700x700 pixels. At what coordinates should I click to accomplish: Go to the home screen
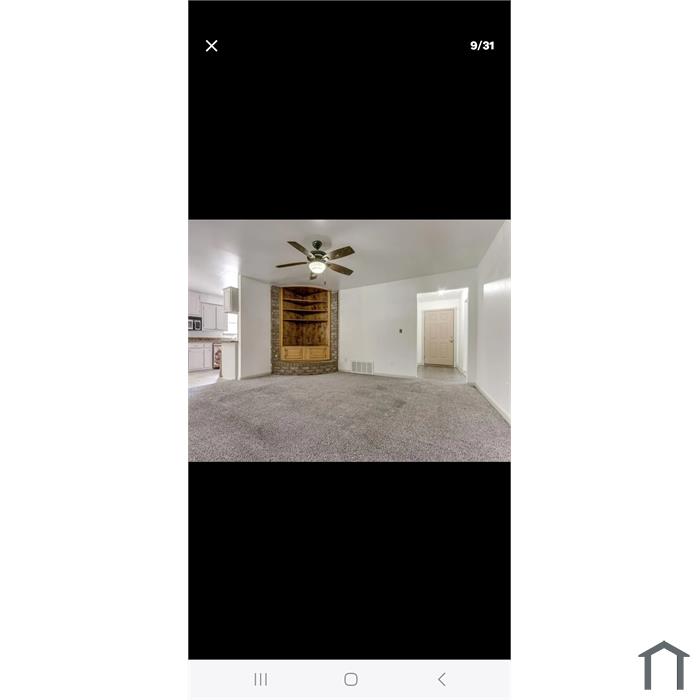click(x=351, y=679)
